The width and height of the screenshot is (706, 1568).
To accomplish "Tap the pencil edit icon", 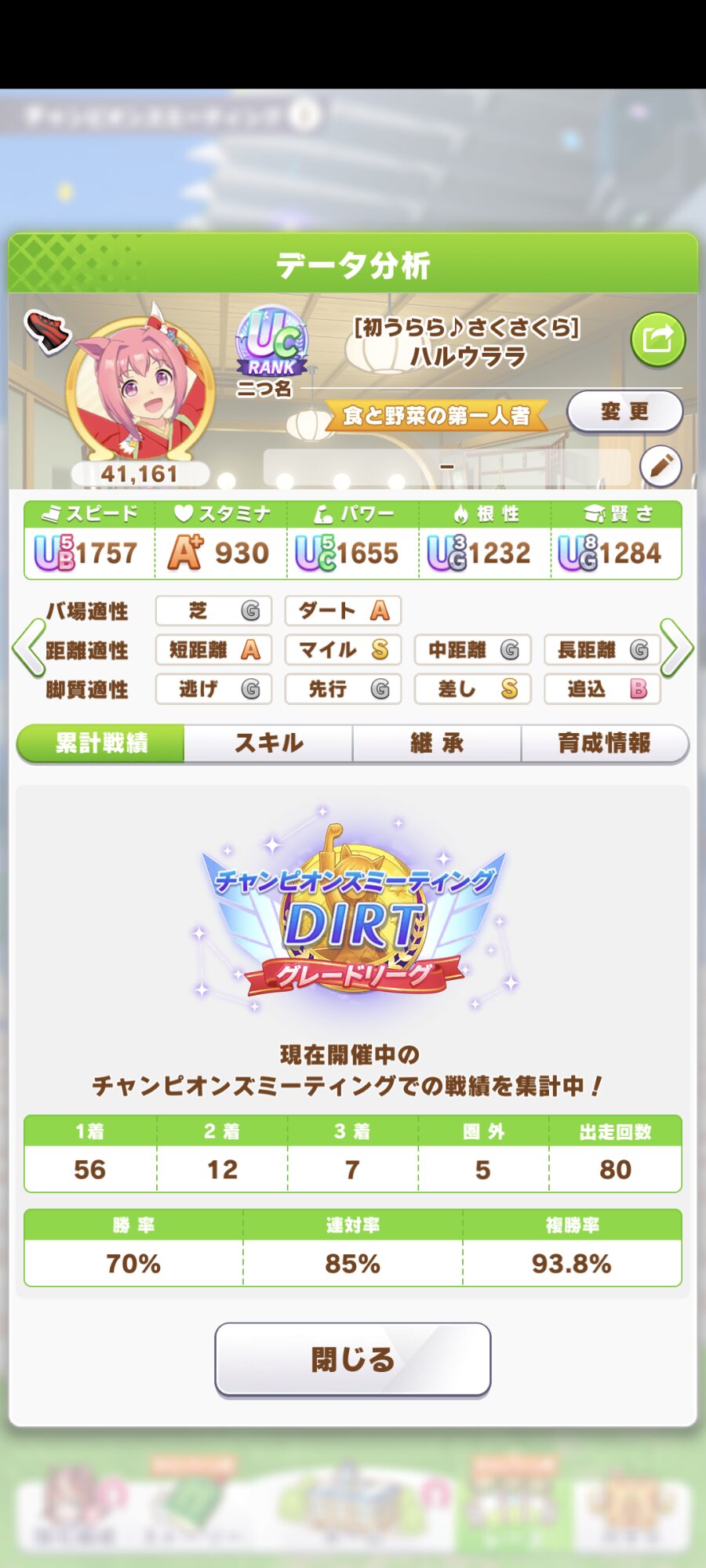I will pos(661,466).
